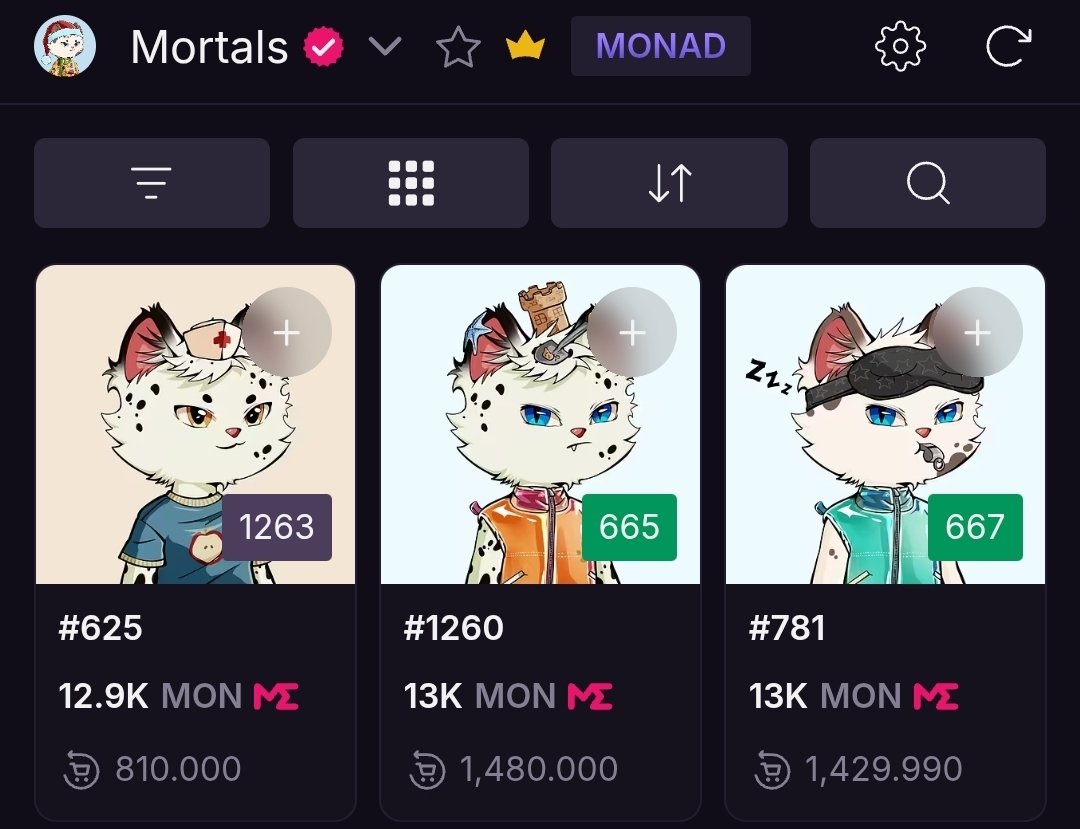
Task: Add Mortal #1260 with the plus button
Action: [x=632, y=333]
